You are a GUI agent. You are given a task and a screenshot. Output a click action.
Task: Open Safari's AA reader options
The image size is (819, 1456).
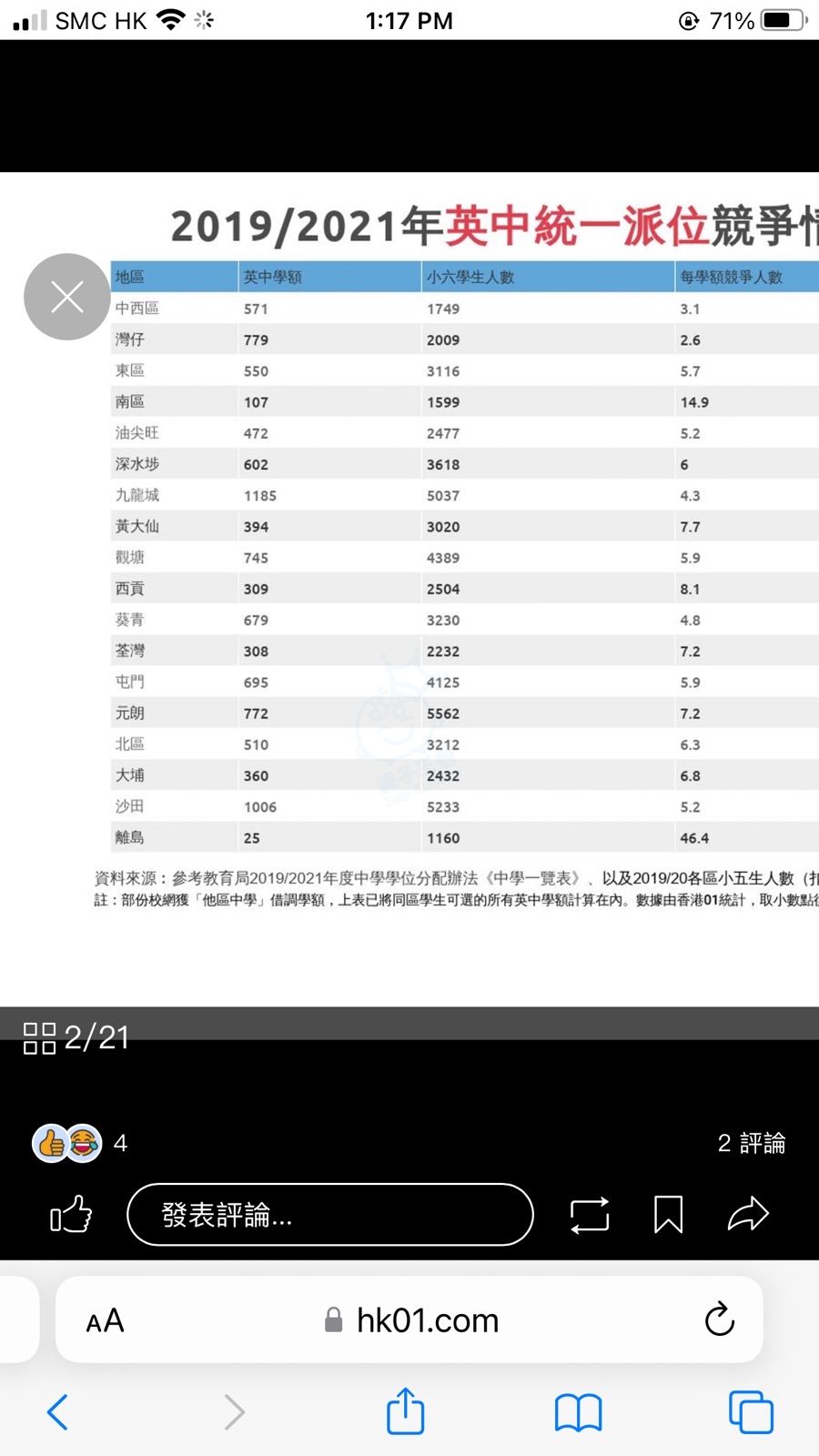coord(105,1320)
